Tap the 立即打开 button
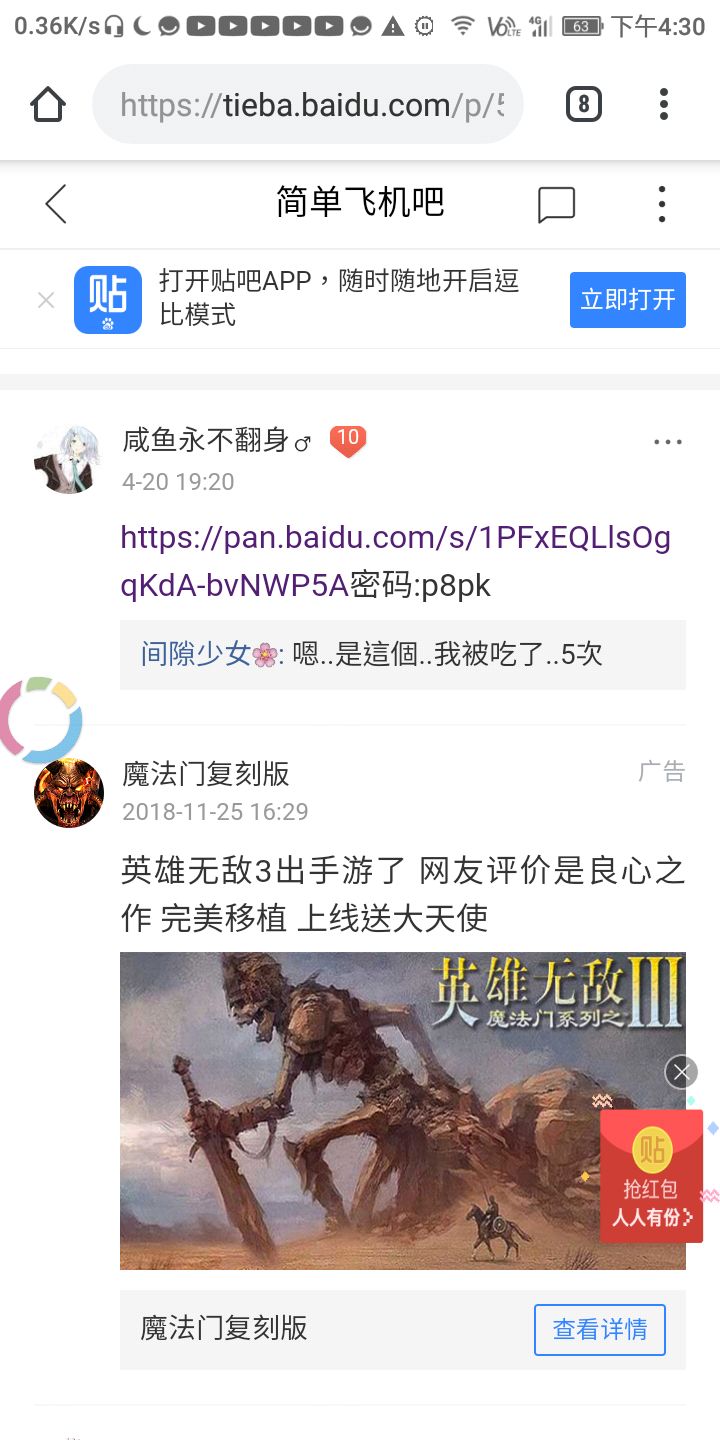The image size is (720, 1440). [x=628, y=300]
